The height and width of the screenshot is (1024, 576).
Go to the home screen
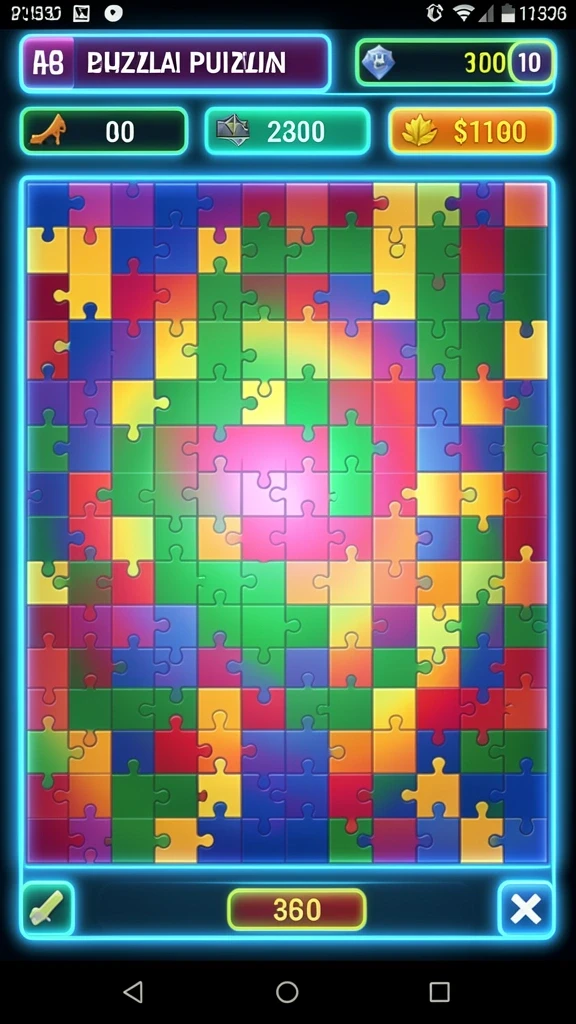pos(287,992)
